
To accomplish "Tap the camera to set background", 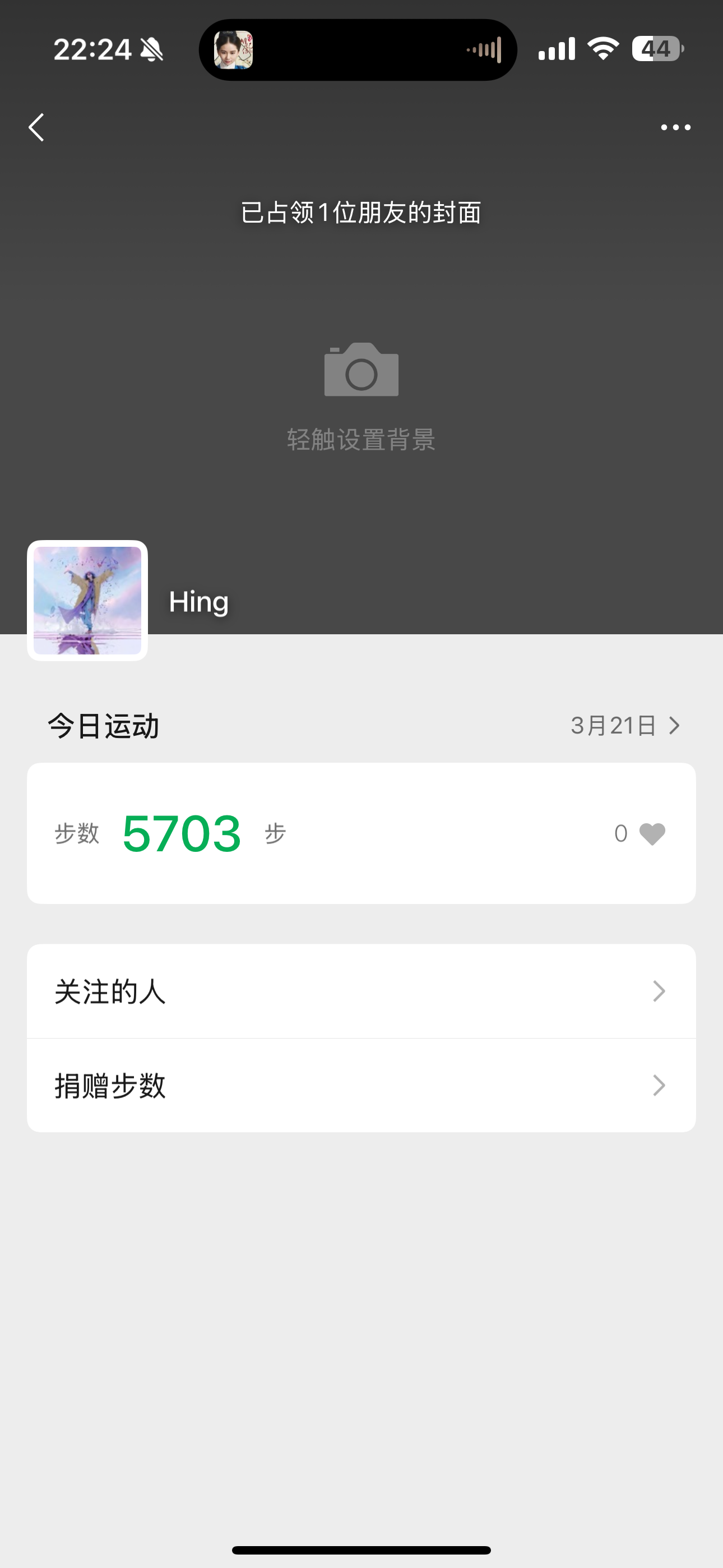I will point(361,371).
